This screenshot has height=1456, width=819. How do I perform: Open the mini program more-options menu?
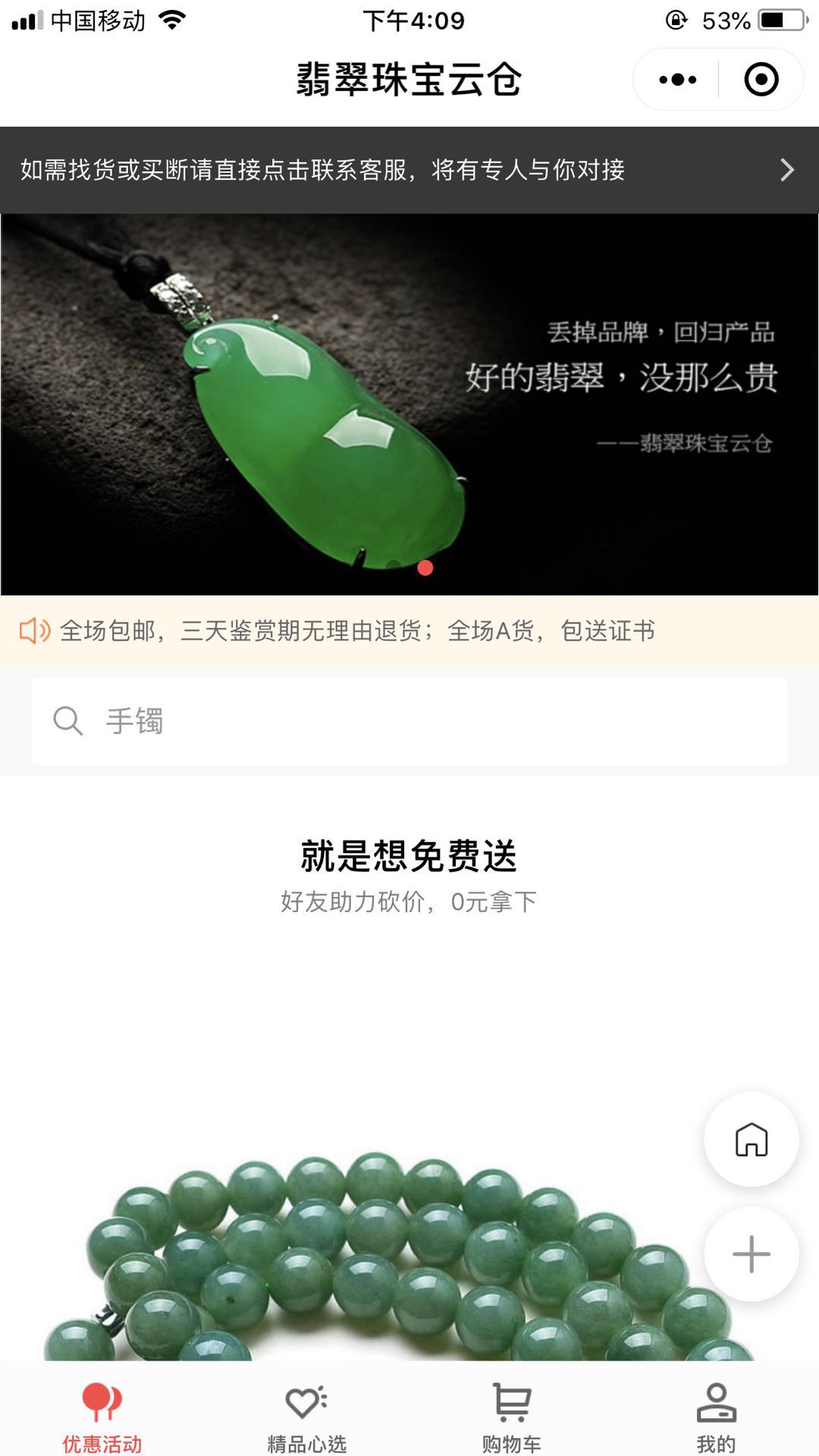click(x=677, y=80)
